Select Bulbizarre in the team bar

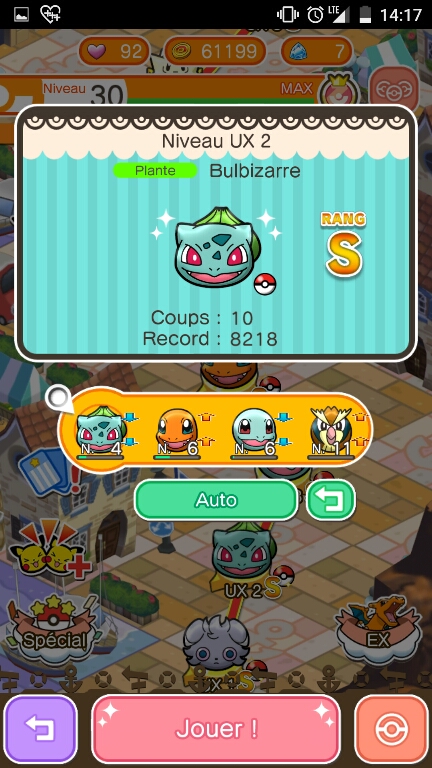tap(100, 433)
